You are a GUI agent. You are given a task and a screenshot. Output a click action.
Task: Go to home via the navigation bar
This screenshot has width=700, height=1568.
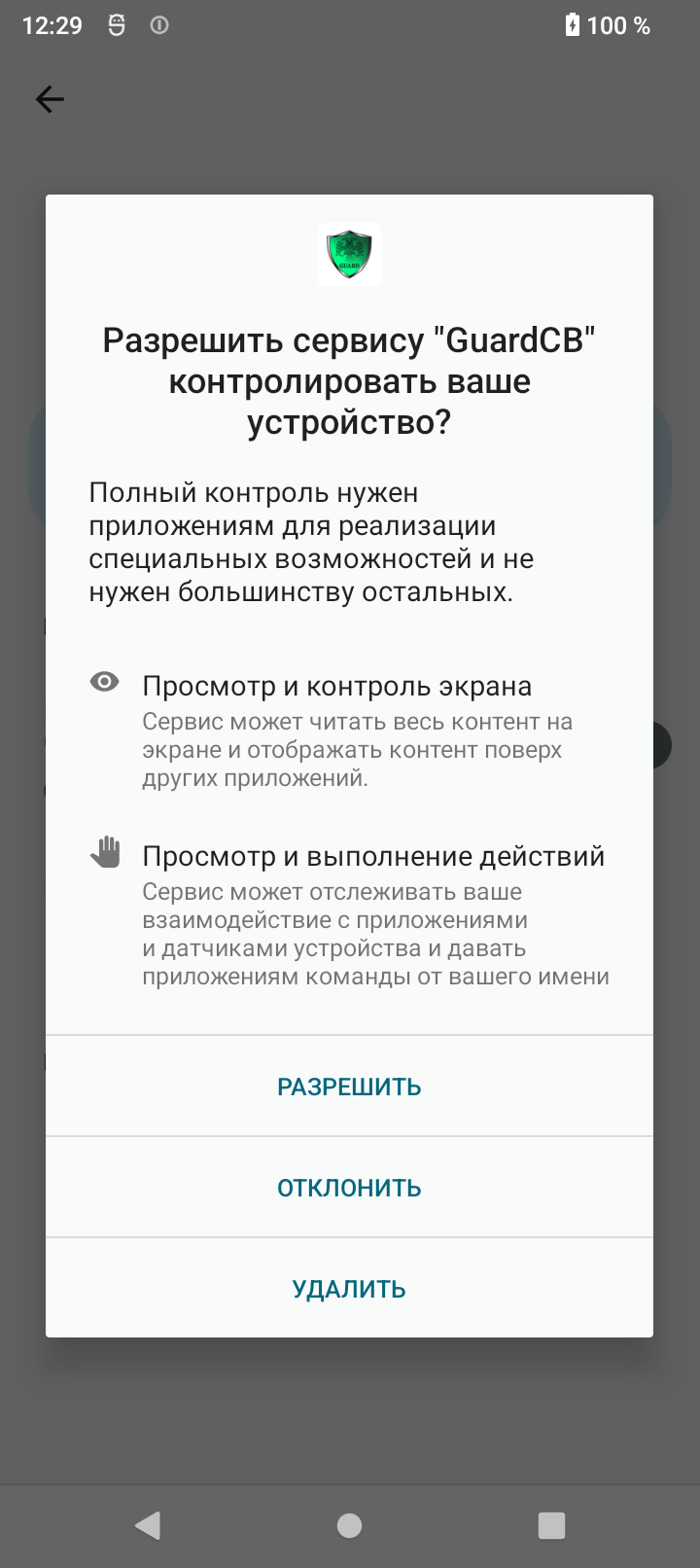coord(349,1525)
